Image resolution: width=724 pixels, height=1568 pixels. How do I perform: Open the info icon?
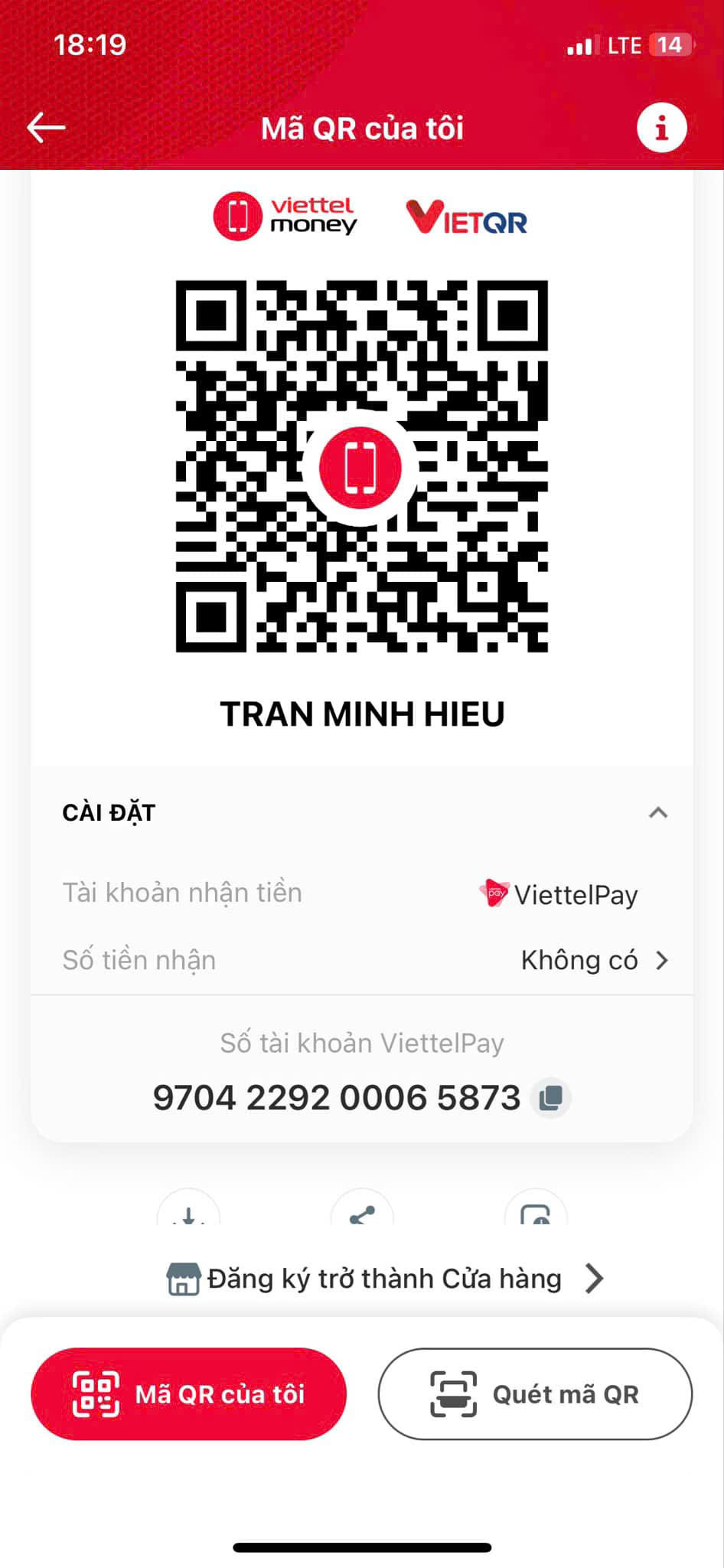[661, 127]
